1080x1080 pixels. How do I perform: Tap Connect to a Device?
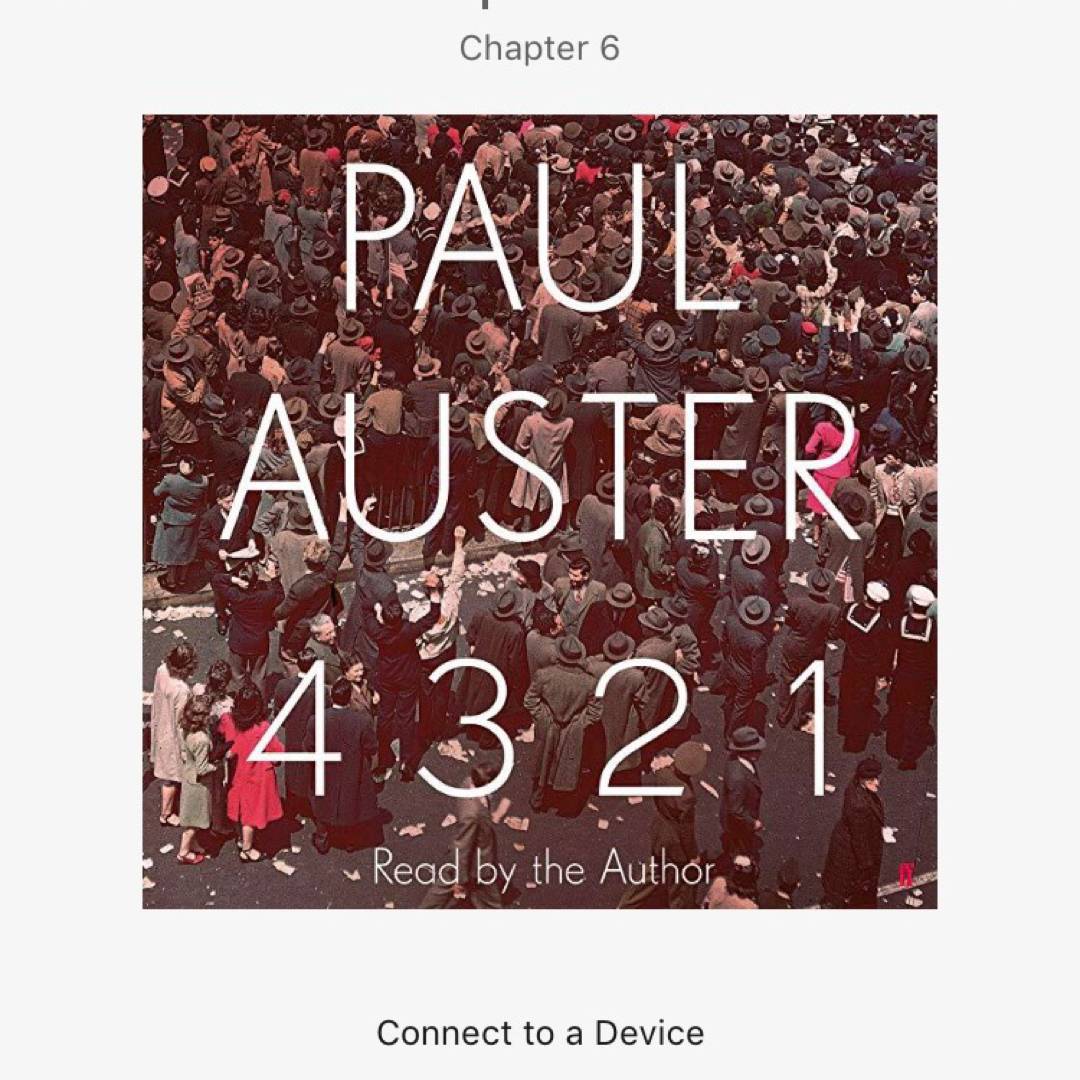(540, 1032)
